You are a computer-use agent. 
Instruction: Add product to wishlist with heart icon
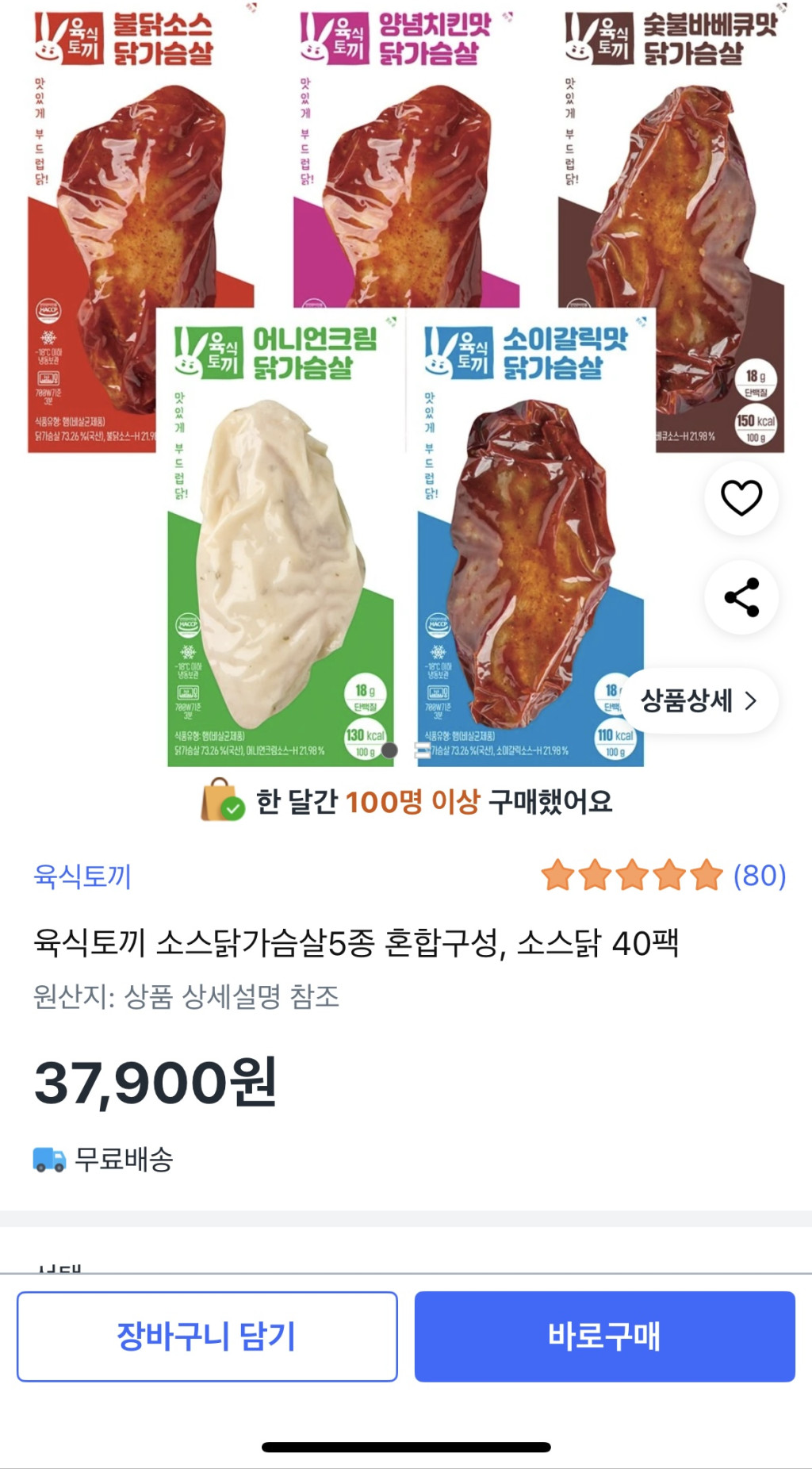[741, 498]
